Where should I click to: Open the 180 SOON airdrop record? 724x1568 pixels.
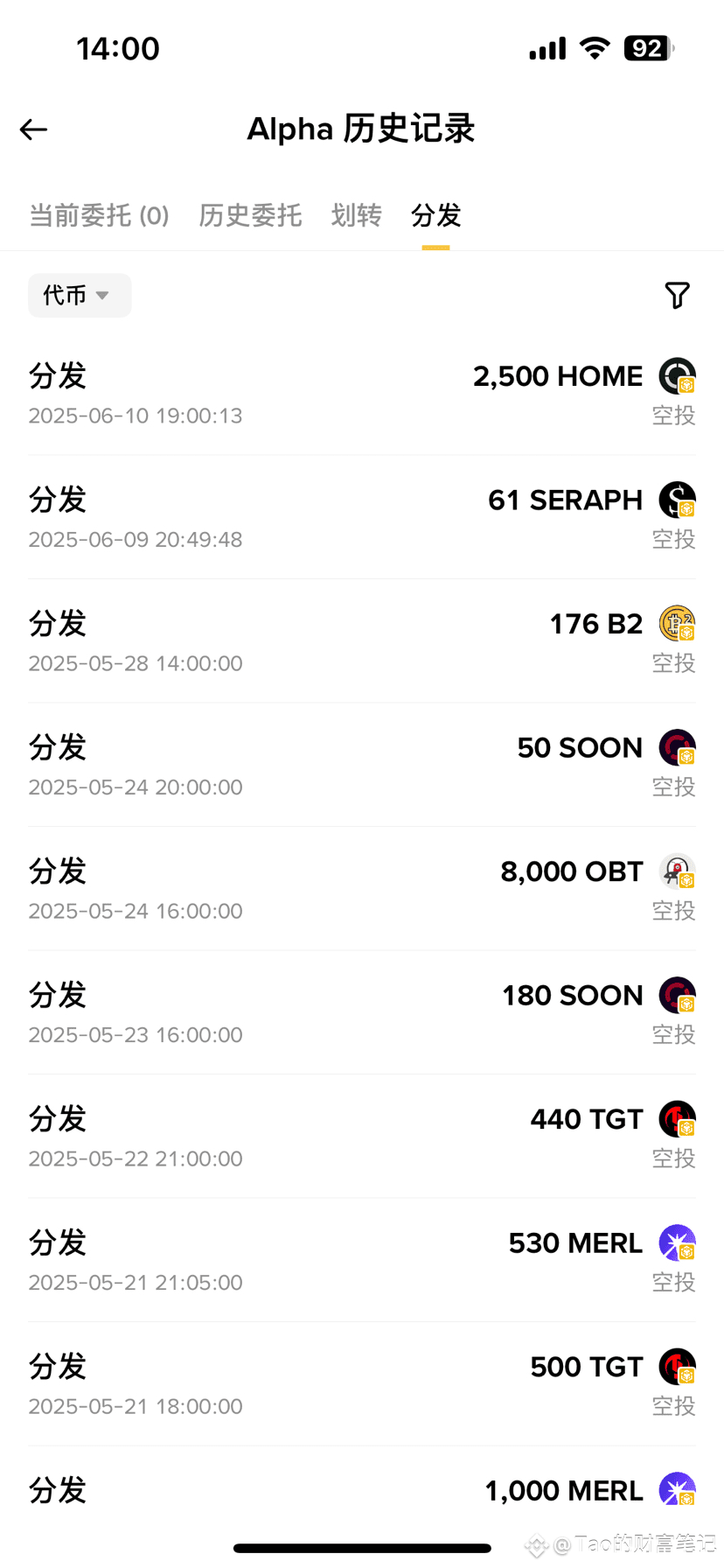(362, 1012)
